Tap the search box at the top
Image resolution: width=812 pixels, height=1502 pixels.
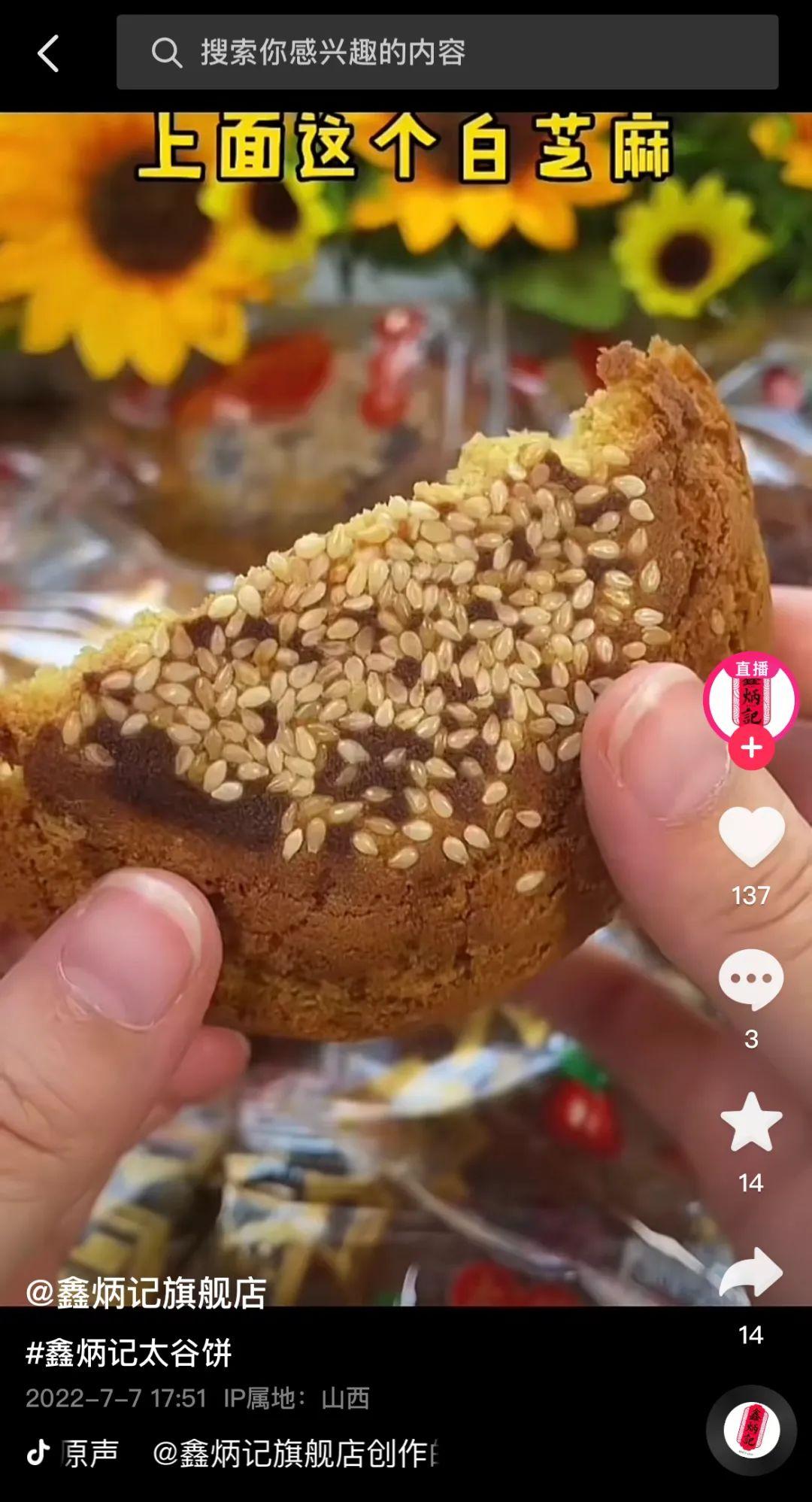click(x=447, y=53)
